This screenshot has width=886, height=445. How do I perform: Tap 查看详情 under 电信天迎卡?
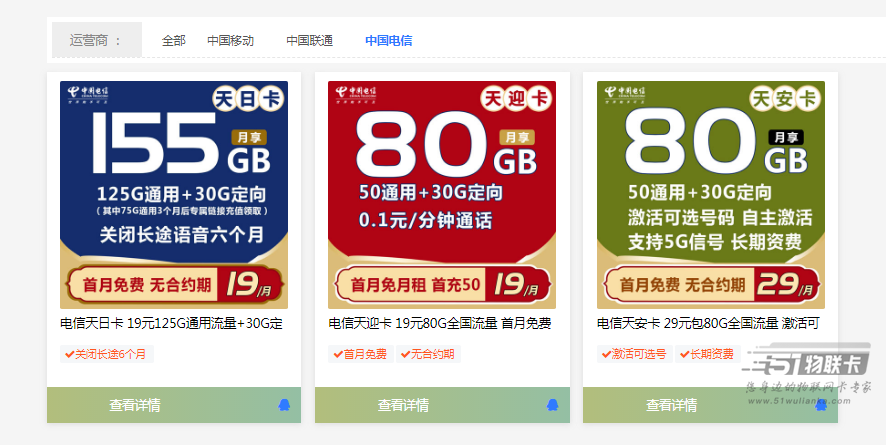pyautogui.click(x=403, y=405)
